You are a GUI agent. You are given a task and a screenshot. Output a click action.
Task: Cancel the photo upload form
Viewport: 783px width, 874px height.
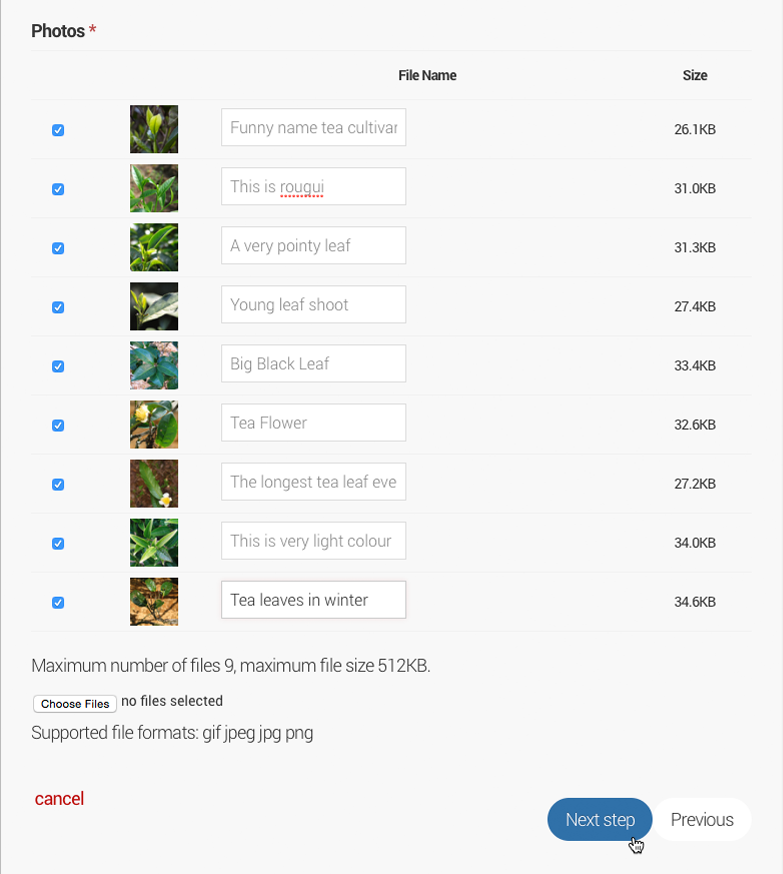pyautogui.click(x=59, y=799)
